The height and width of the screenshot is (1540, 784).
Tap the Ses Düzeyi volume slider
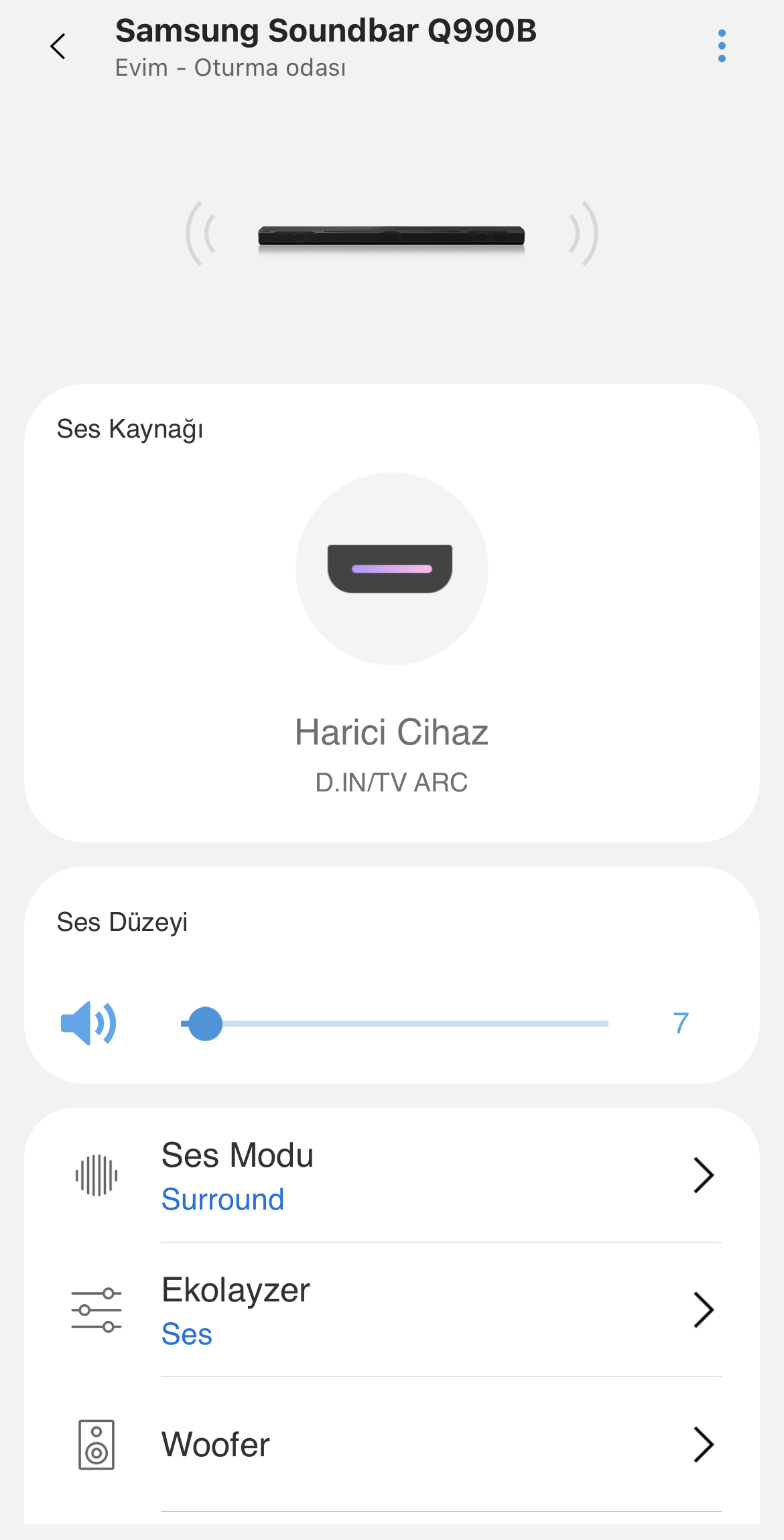395,1023
